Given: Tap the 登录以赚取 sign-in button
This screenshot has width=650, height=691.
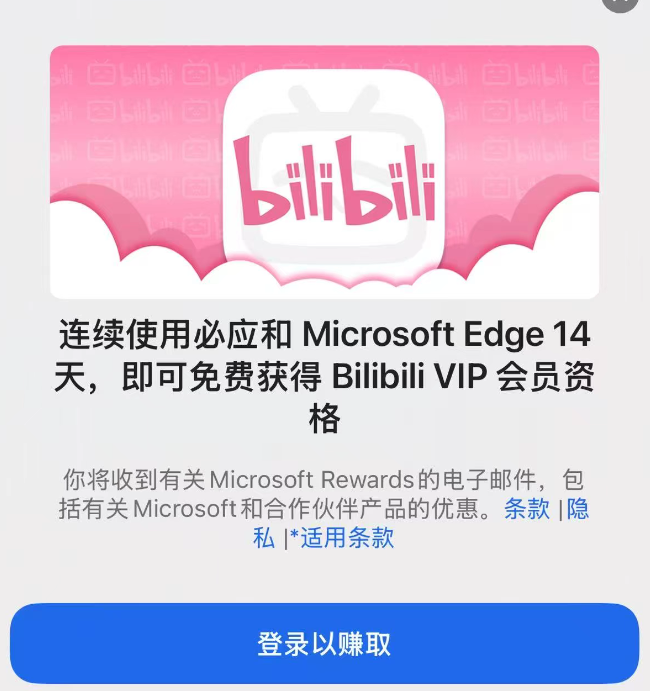Looking at the screenshot, I should (324, 643).
